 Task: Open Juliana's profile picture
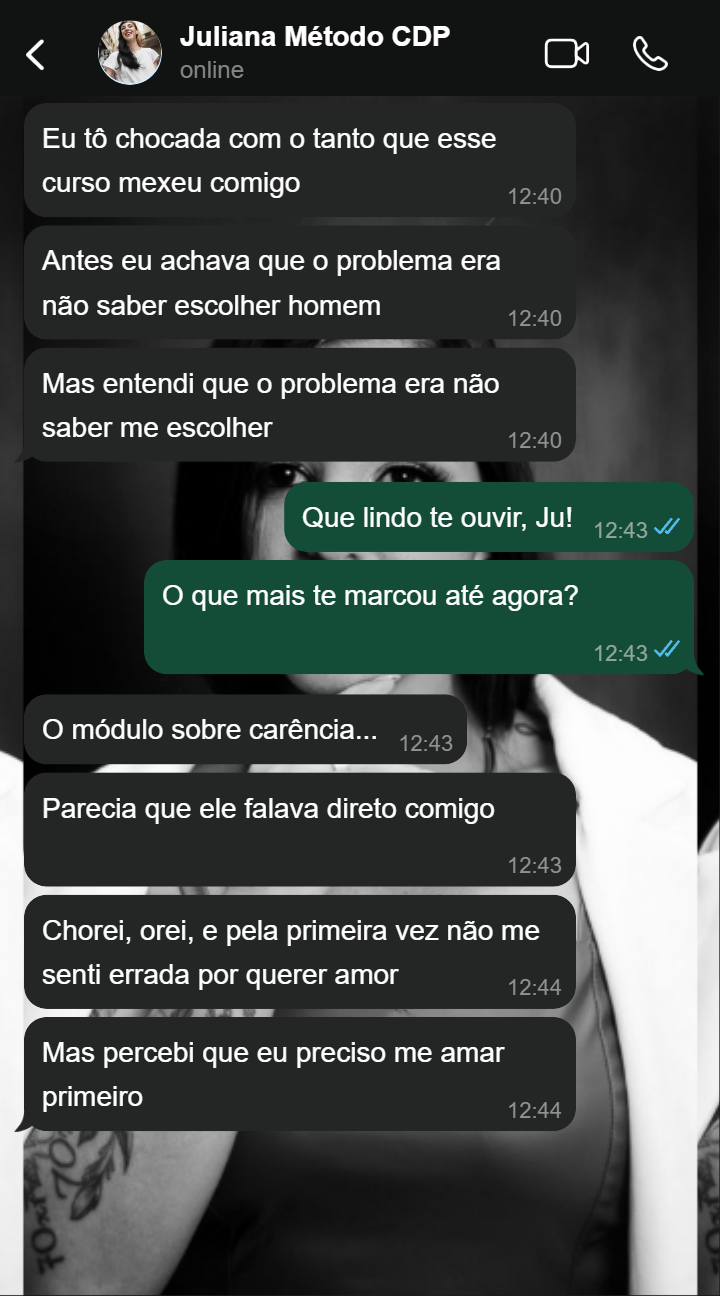(x=130, y=52)
